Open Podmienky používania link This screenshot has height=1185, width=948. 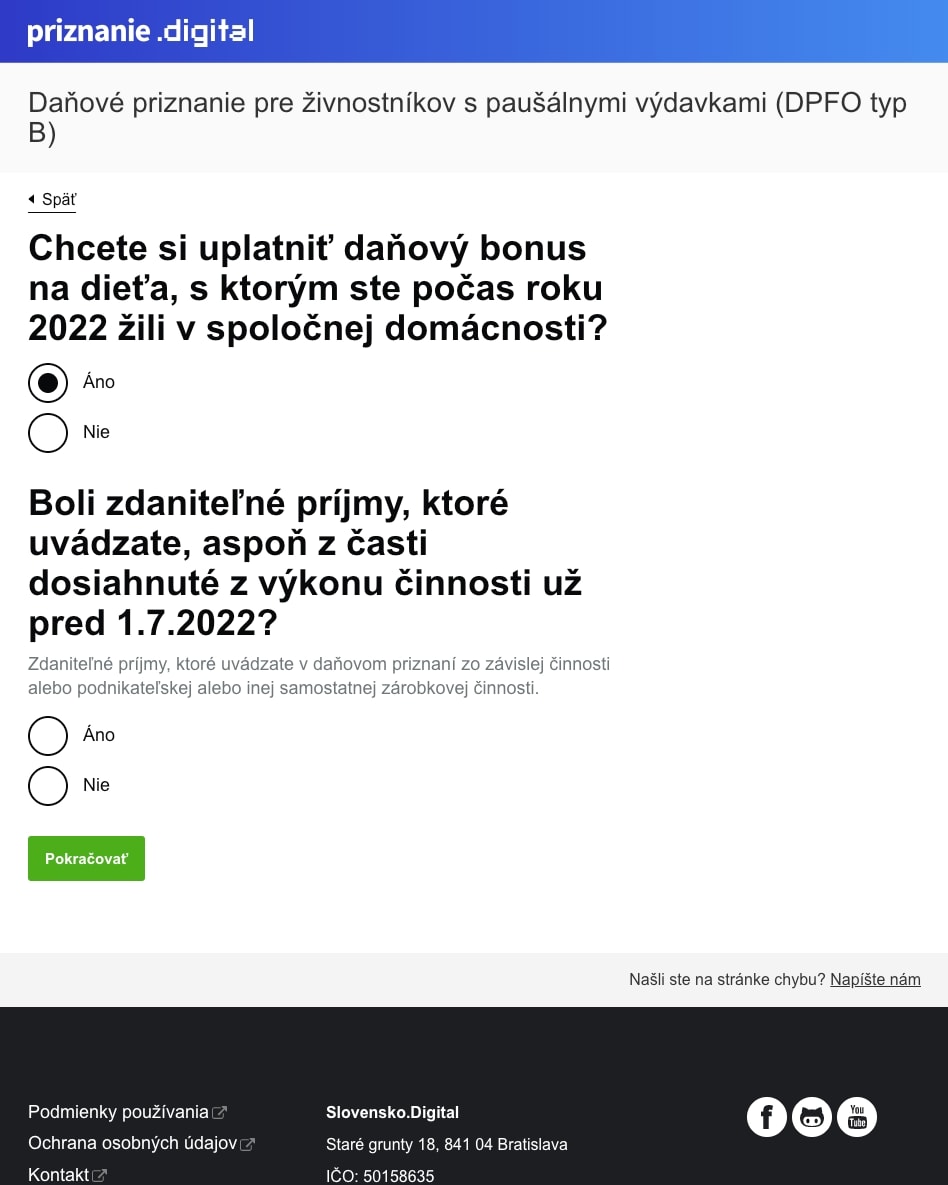[119, 1112]
